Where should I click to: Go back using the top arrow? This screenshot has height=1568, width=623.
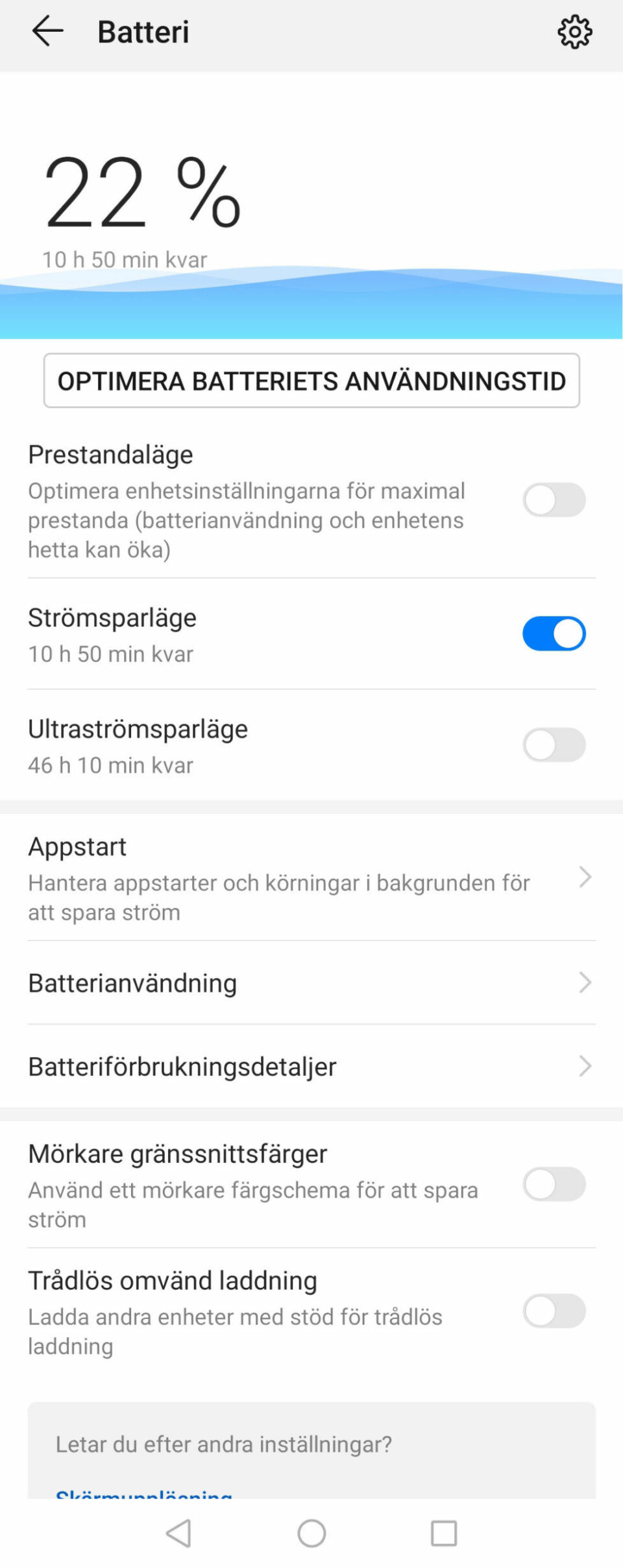tap(47, 31)
